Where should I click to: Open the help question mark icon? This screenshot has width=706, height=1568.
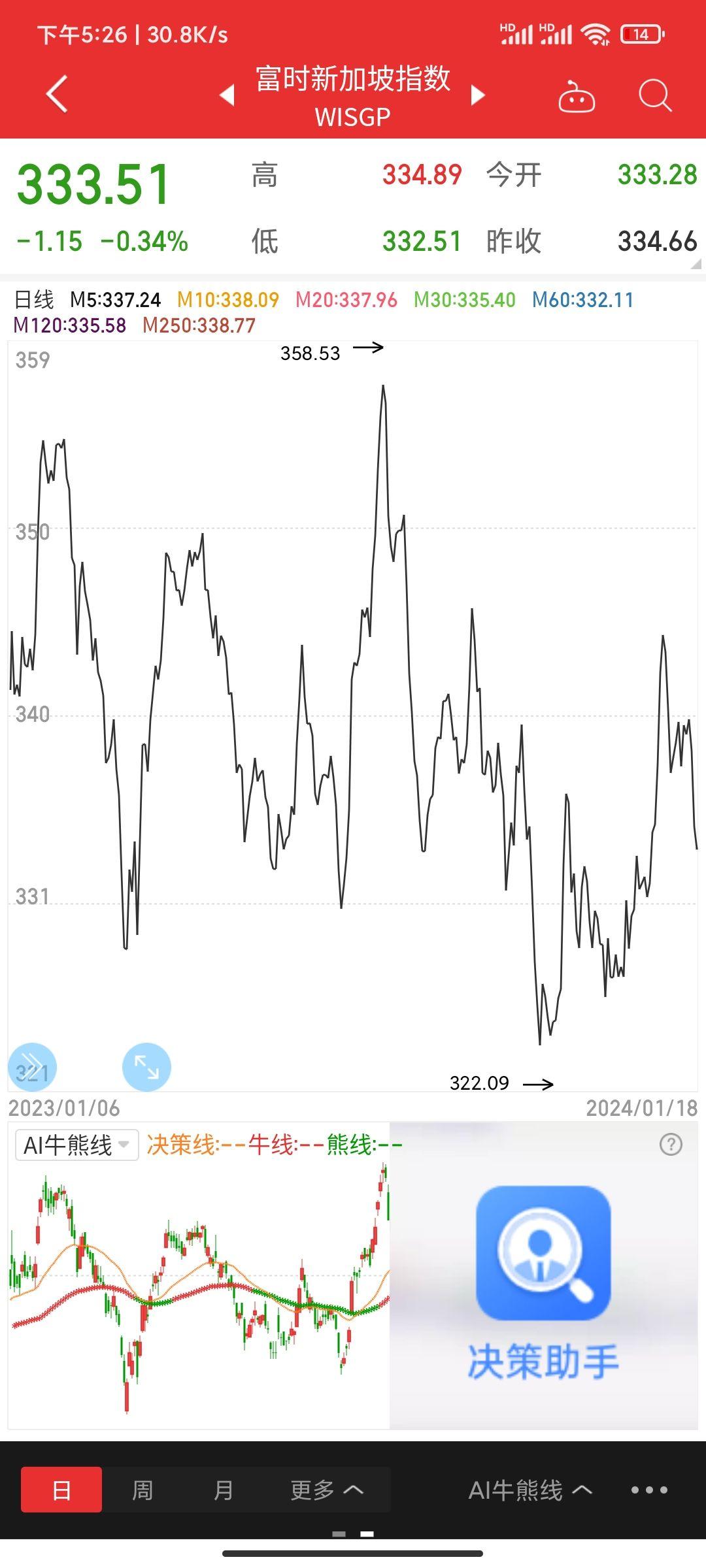(x=671, y=1145)
